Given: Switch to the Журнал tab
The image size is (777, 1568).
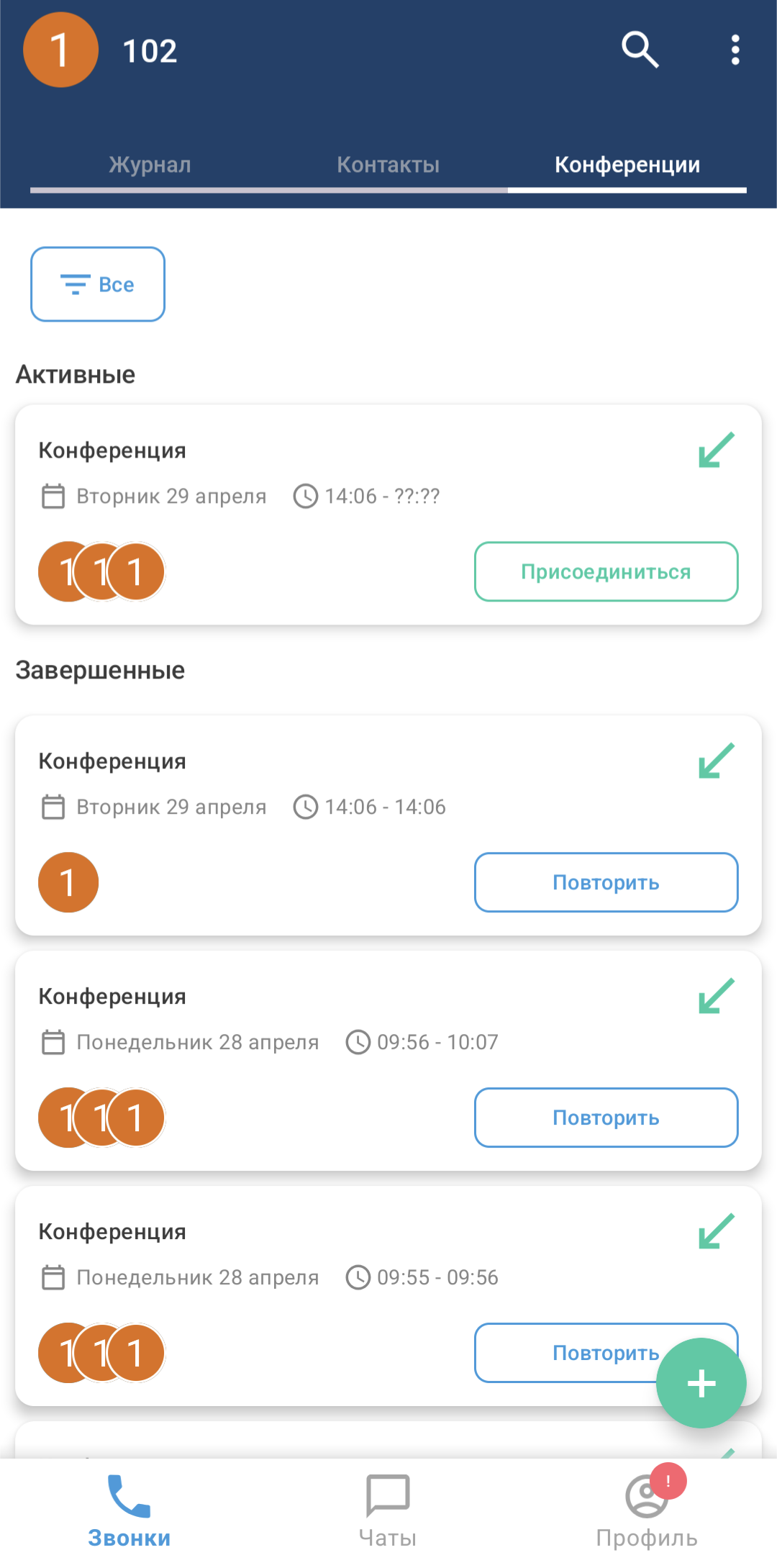Looking at the screenshot, I should [x=150, y=165].
